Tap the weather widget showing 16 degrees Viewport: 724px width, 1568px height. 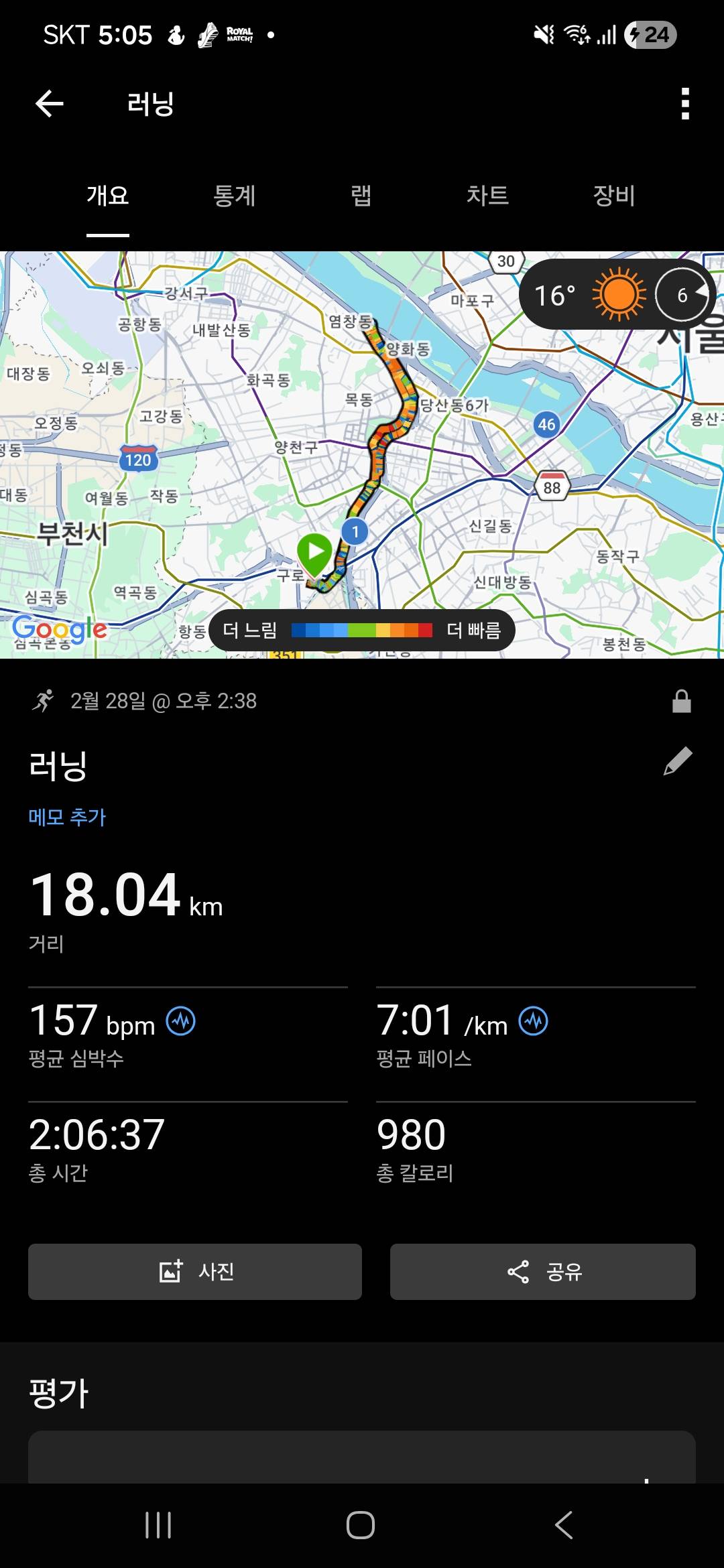[583, 295]
